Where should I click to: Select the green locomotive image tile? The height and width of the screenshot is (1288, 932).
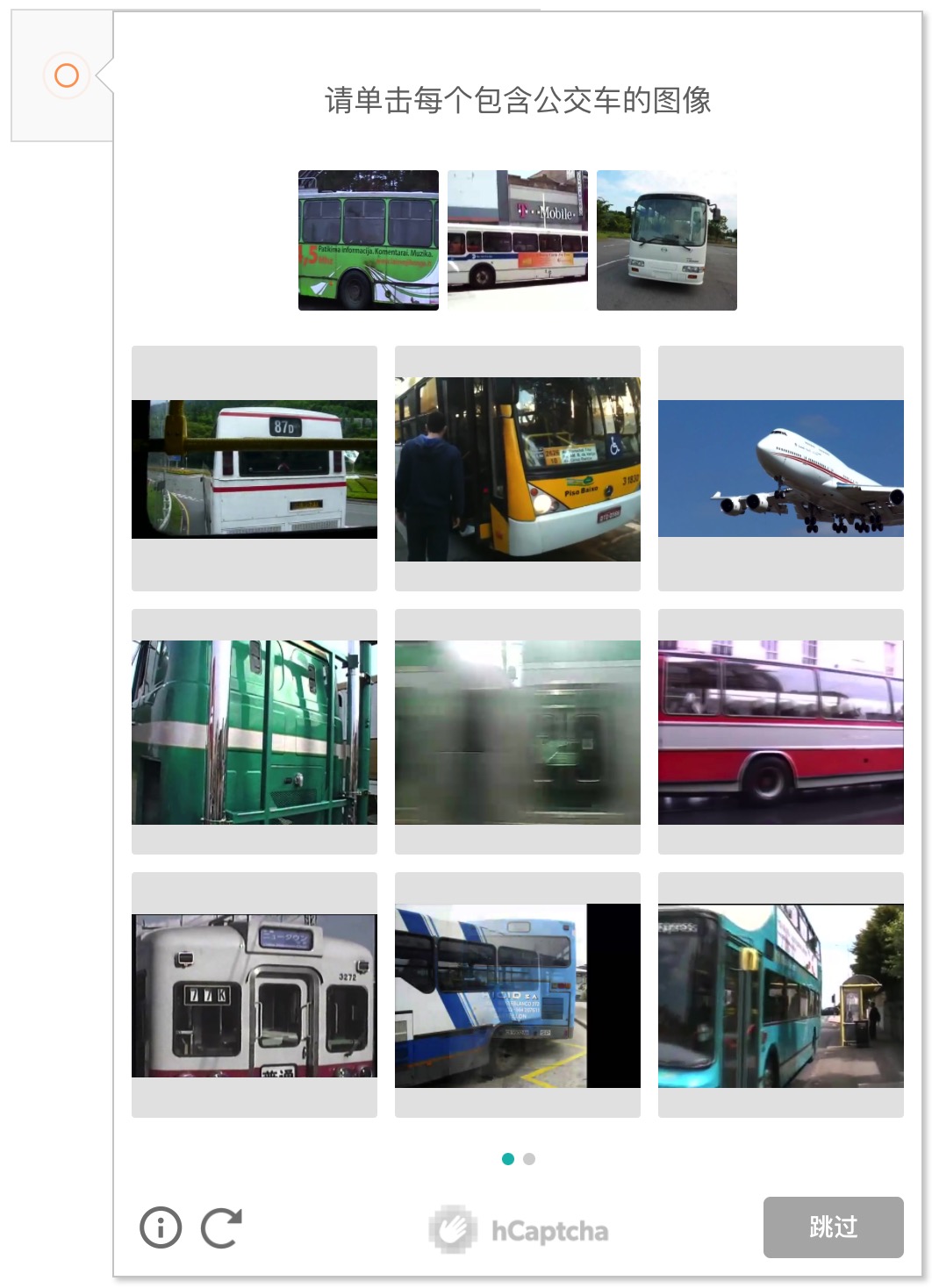(255, 732)
